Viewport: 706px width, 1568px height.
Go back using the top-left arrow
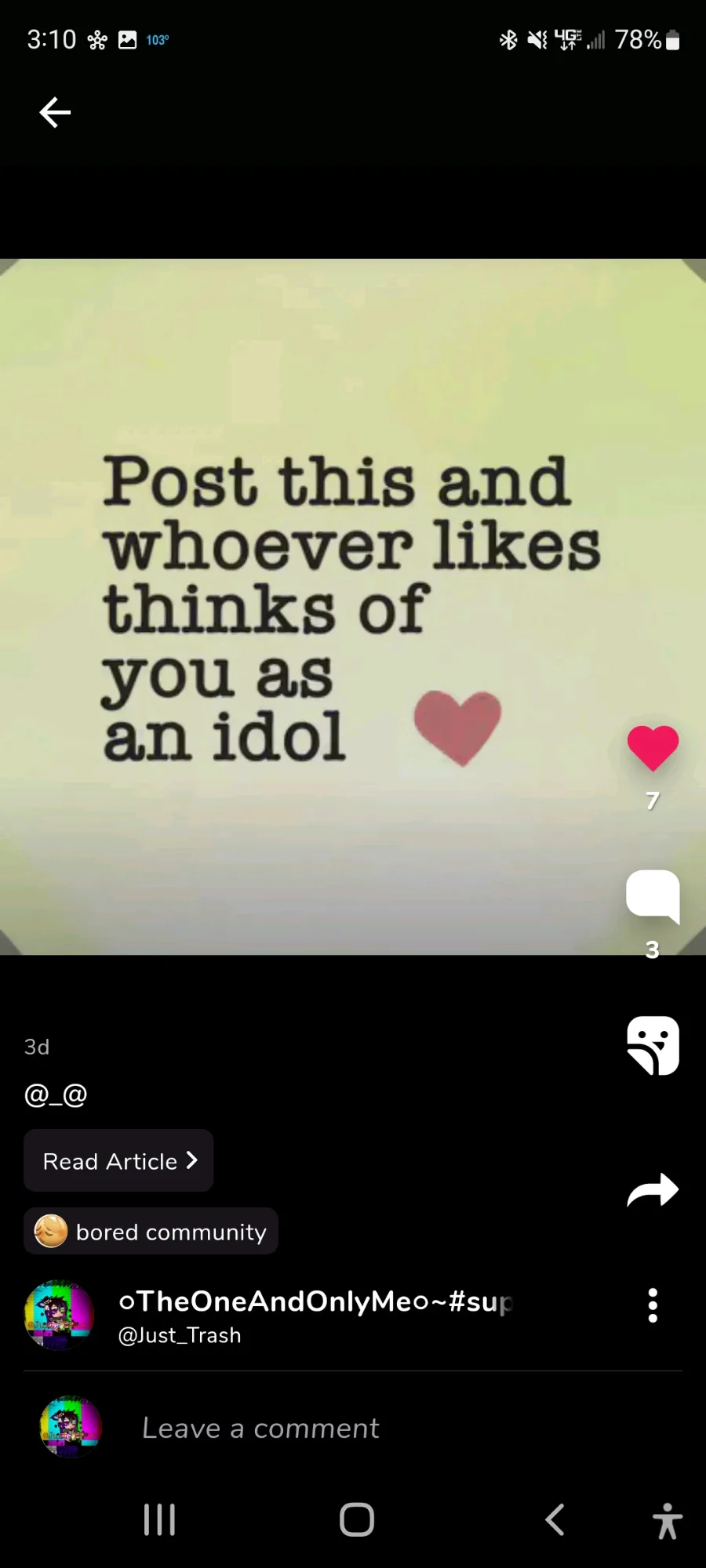(55, 113)
